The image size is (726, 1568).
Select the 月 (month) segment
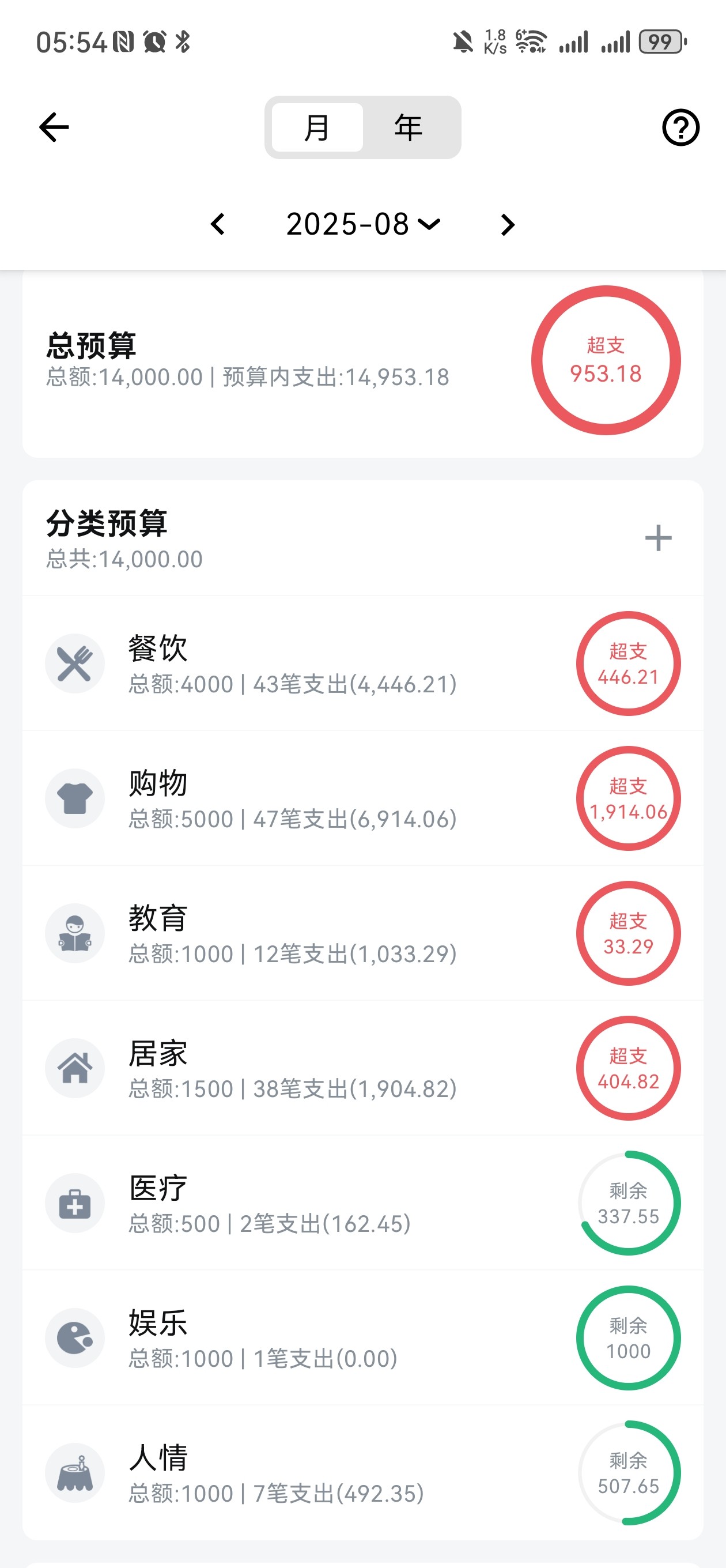point(317,127)
